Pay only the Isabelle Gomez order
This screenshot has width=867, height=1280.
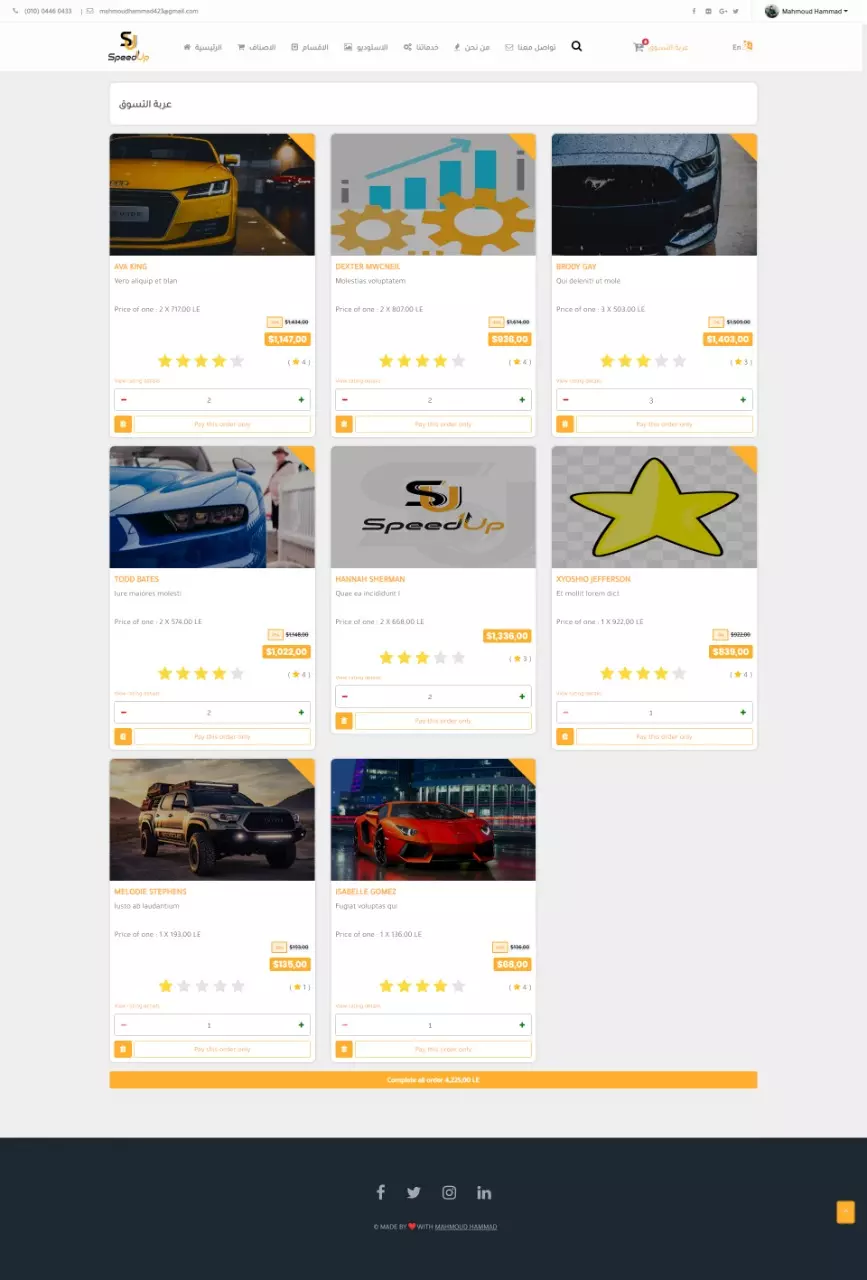point(443,1049)
